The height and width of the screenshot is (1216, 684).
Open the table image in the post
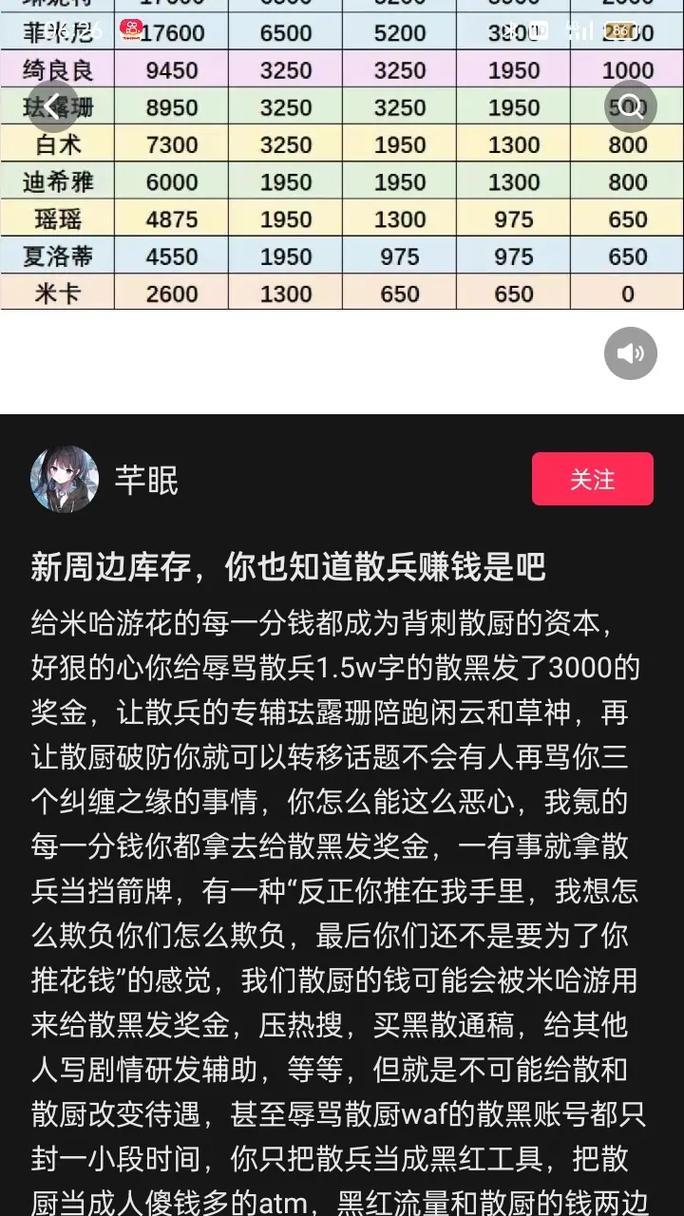[x=340, y=200]
